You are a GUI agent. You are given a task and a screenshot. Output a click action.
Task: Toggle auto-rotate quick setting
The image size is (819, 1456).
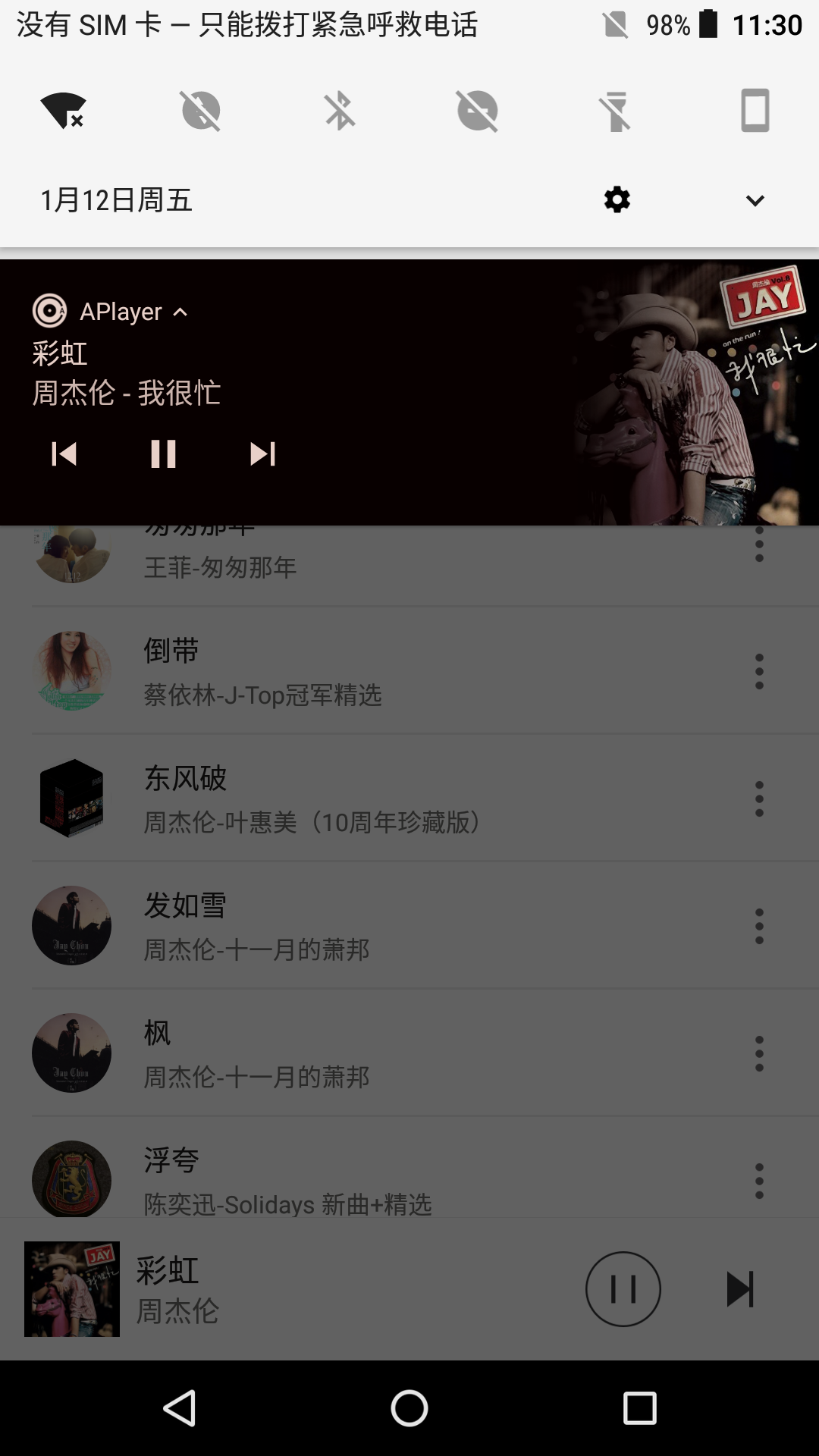[755, 110]
